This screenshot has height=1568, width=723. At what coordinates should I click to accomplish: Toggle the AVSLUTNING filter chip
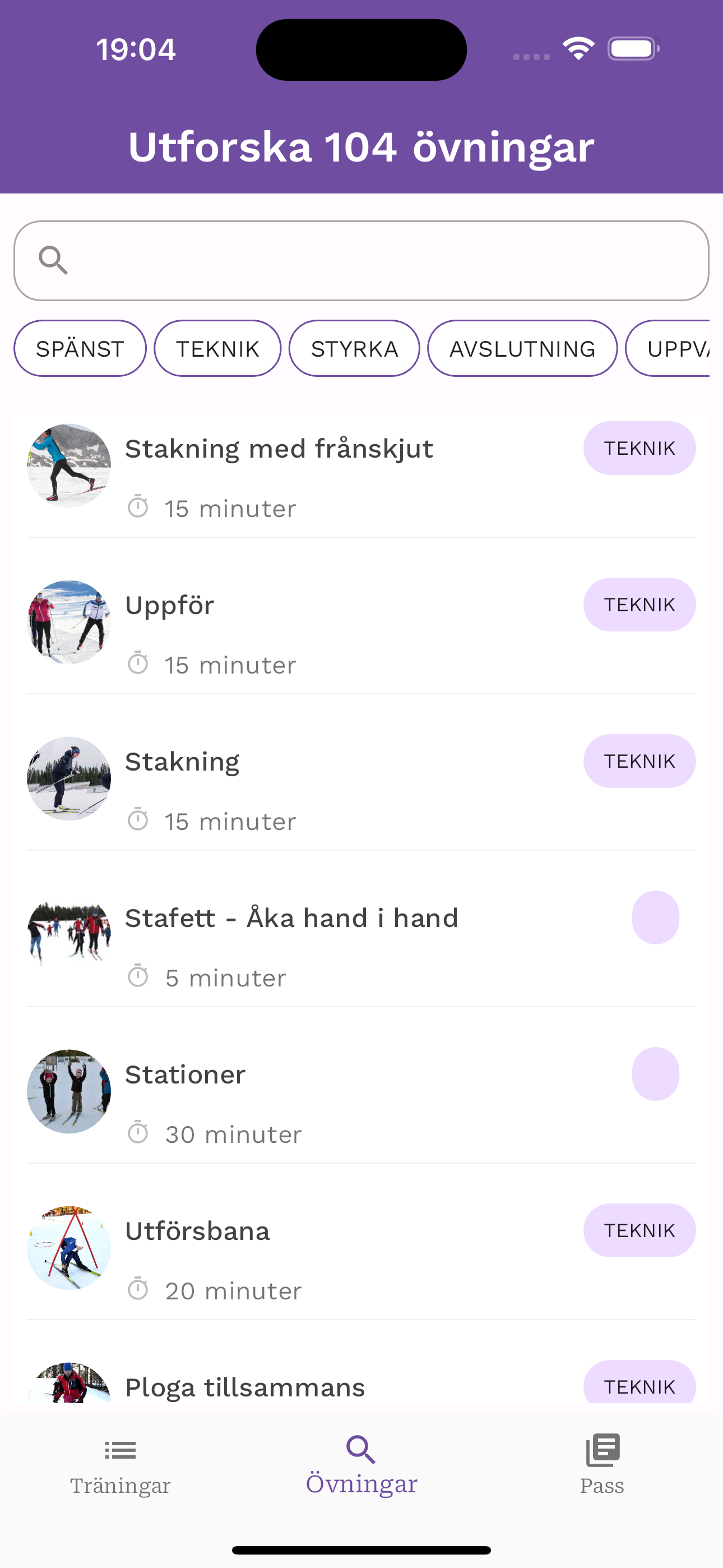523,348
